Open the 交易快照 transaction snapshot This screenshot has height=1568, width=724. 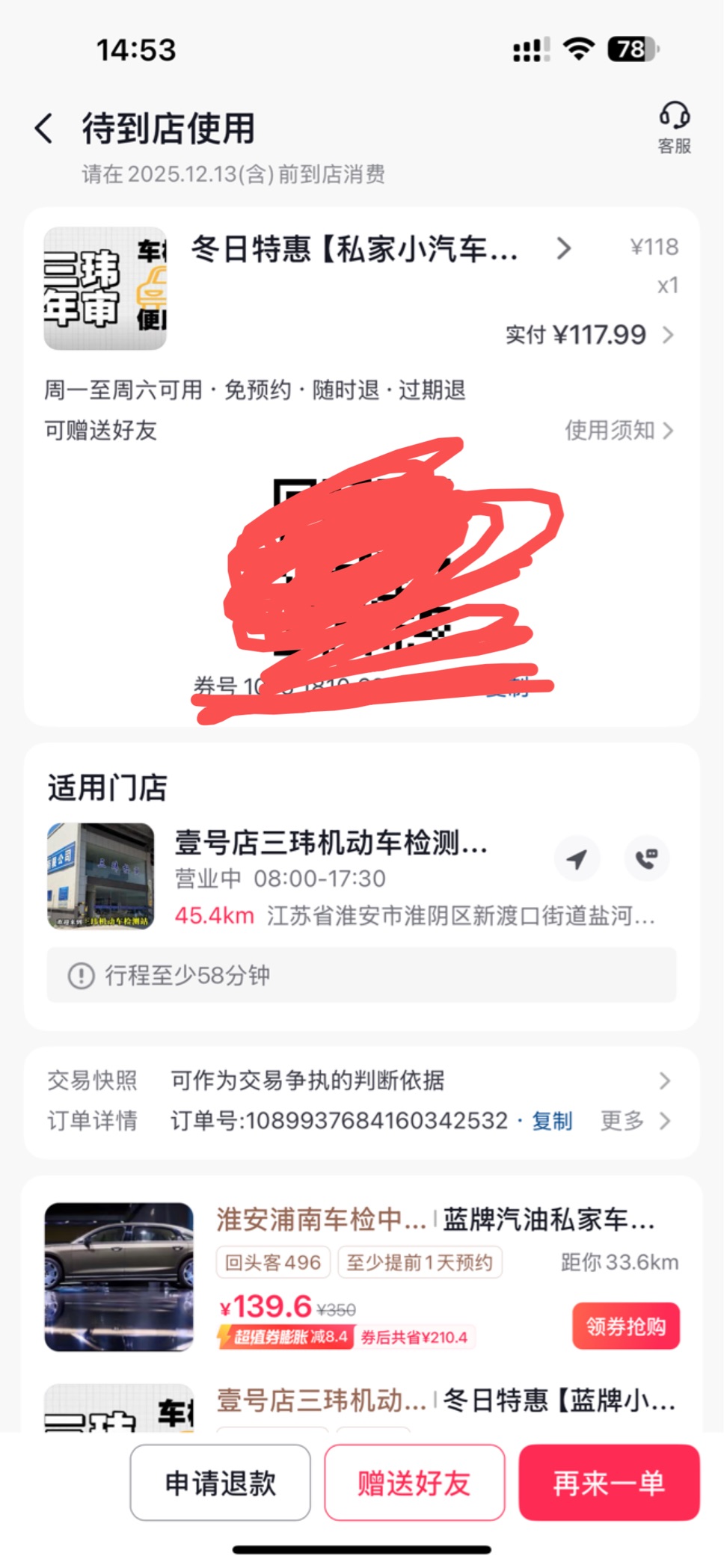359,1080
